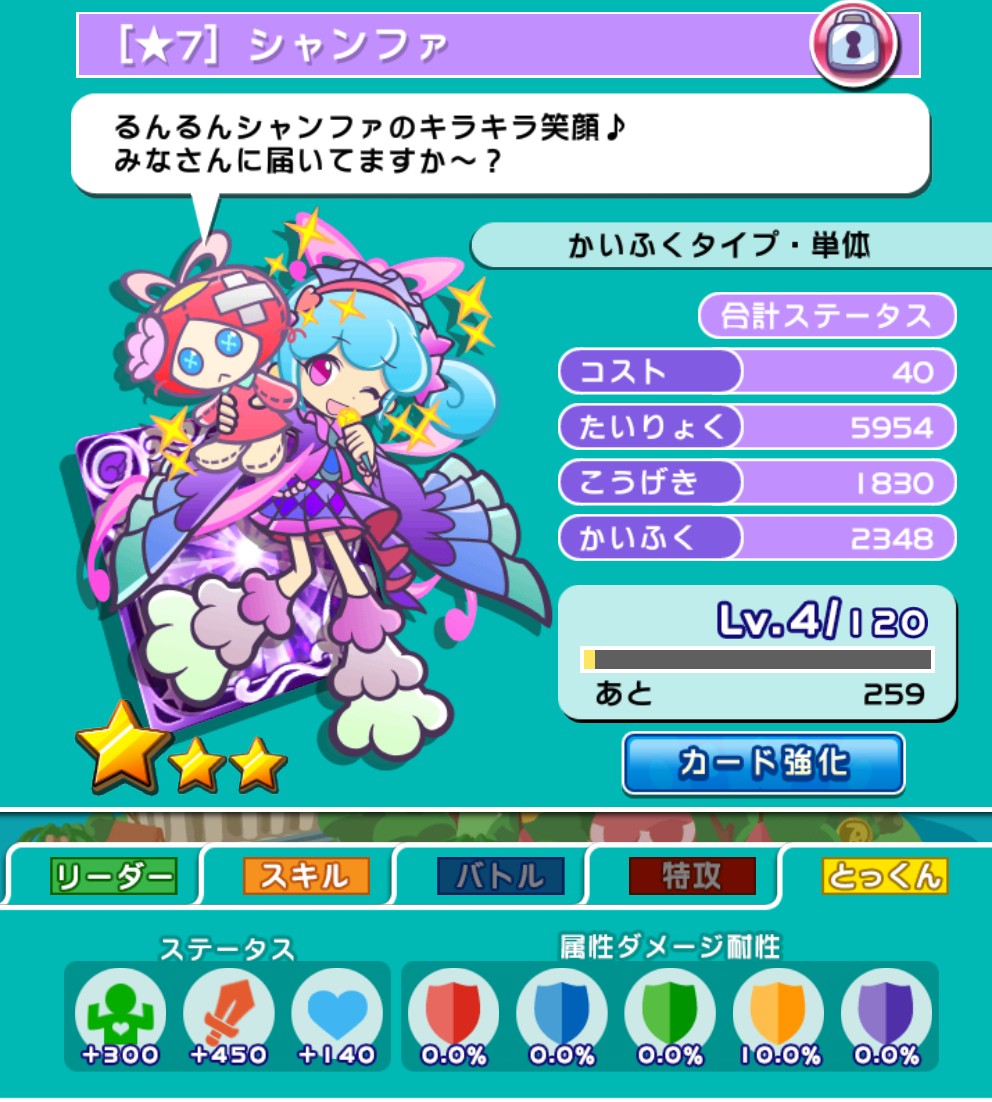
Task: Open the とっくん tab
Action: pyautogui.click(x=884, y=877)
